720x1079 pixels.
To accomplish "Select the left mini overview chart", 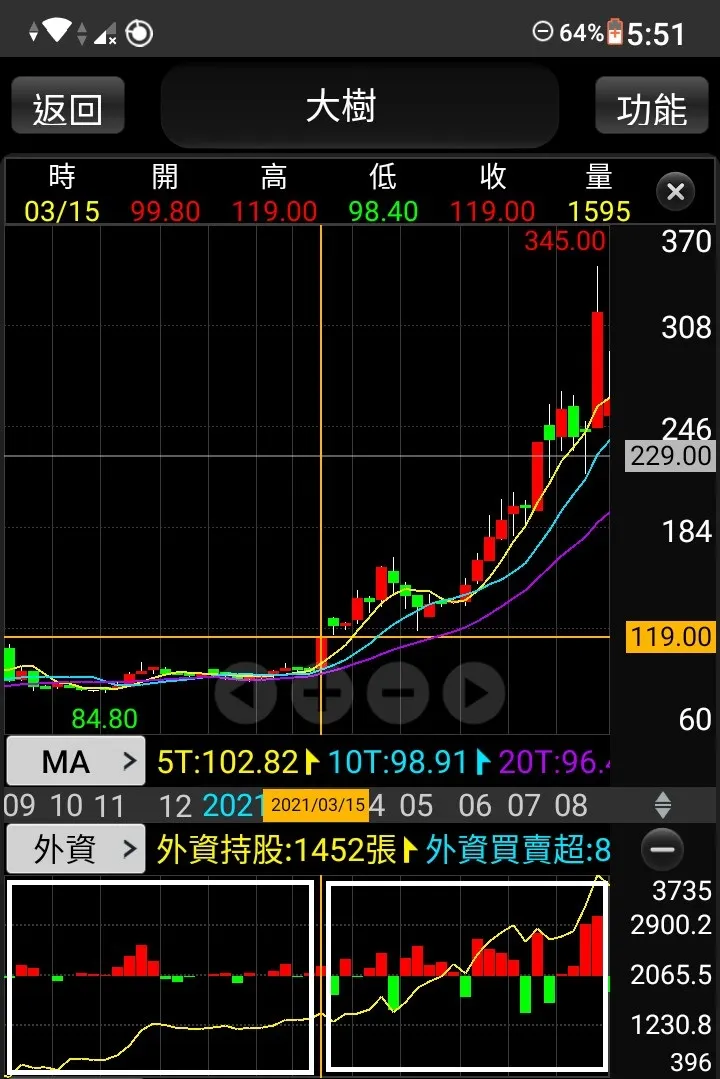I will (x=160, y=975).
